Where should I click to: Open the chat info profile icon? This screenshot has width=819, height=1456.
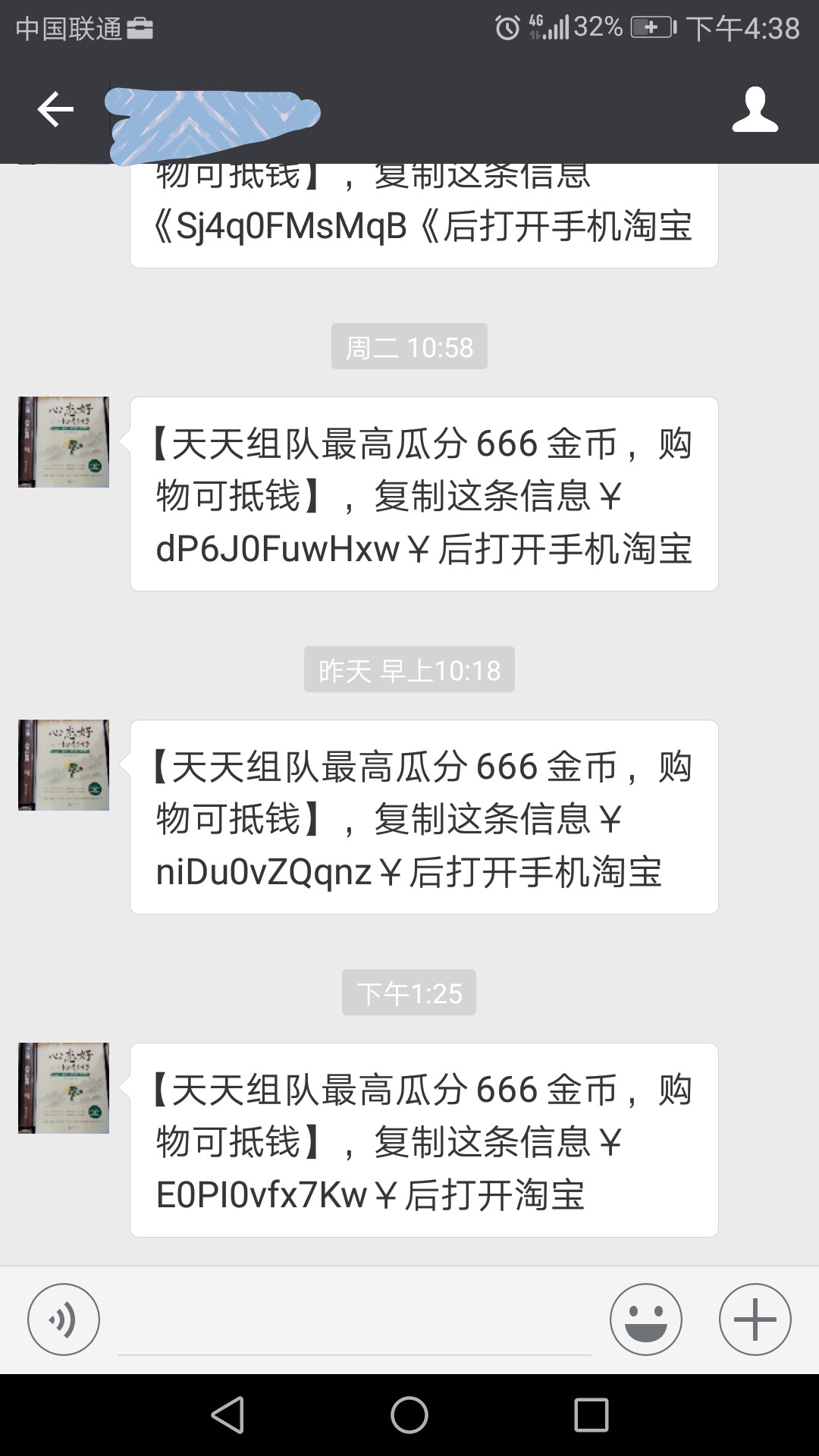pos(755,110)
